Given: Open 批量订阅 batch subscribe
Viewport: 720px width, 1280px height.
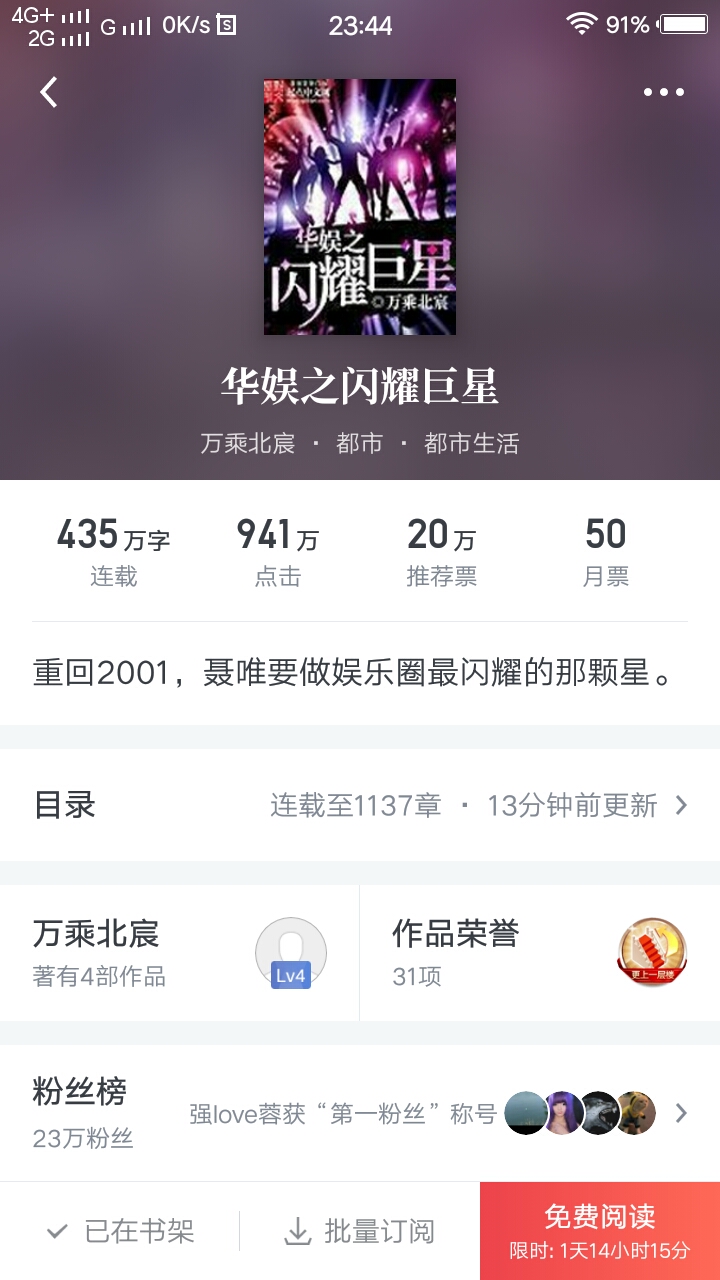Looking at the screenshot, I should [x=360, y=1231].
